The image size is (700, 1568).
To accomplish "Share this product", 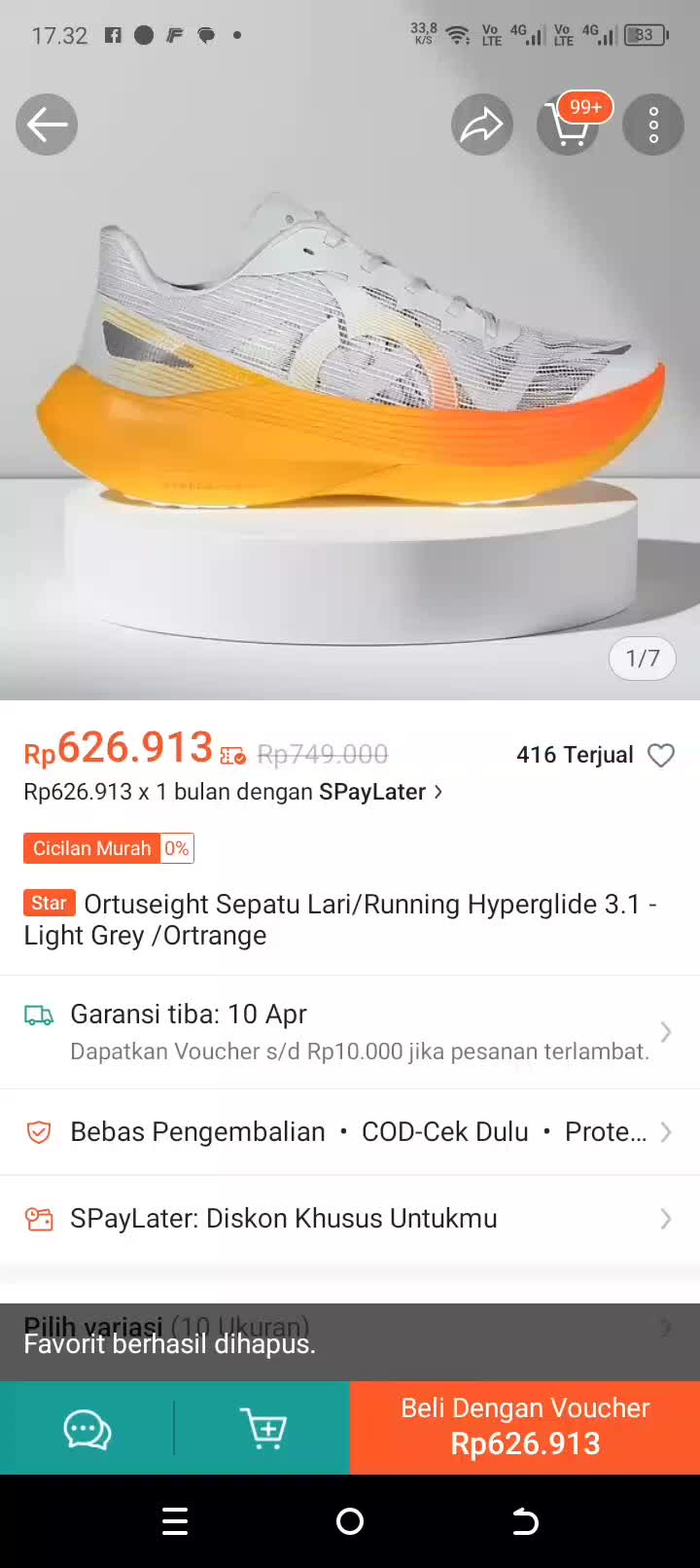I will 481,125.
